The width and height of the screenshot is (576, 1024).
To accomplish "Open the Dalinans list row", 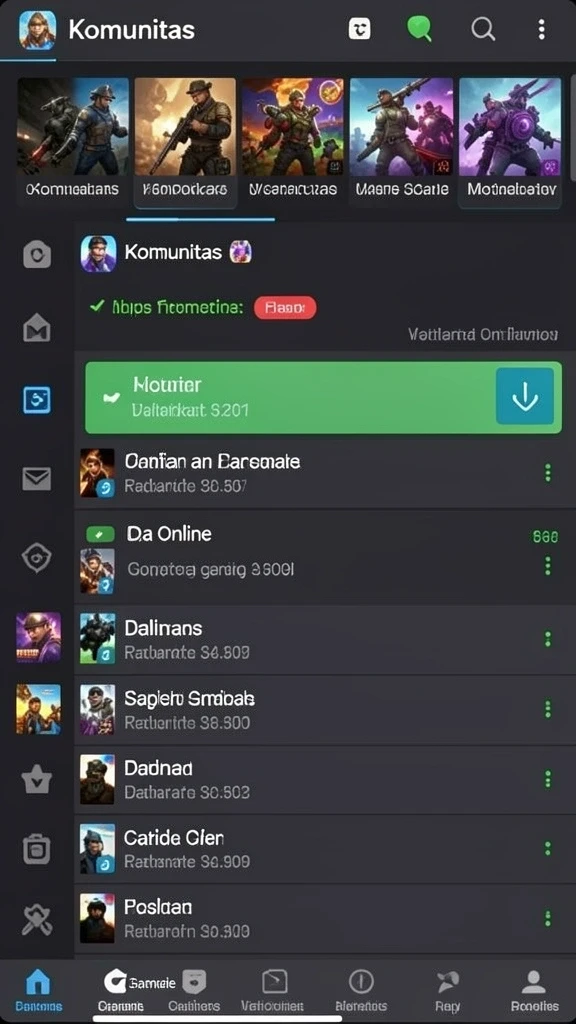I will [x=324, y=639].
